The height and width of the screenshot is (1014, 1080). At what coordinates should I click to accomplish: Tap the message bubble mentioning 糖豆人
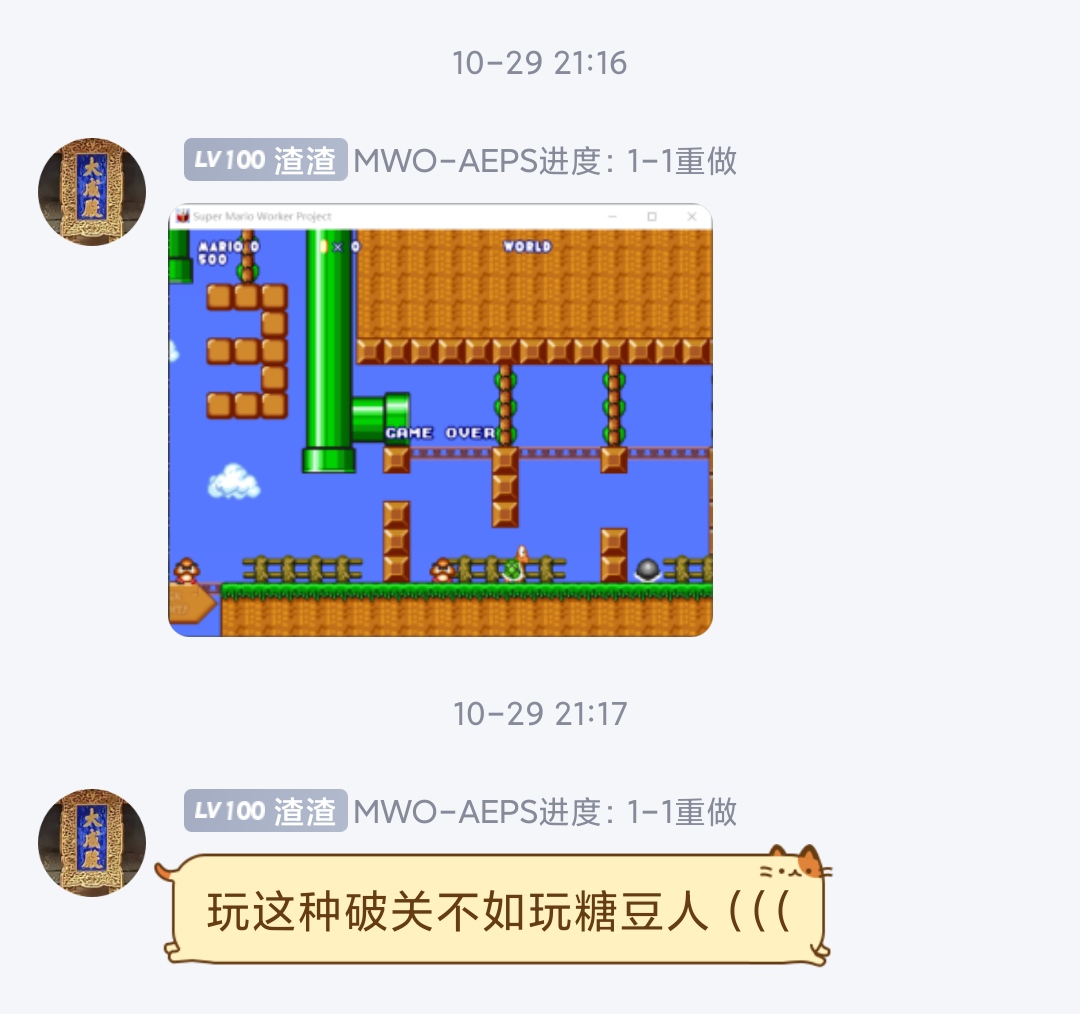(498, 912)
